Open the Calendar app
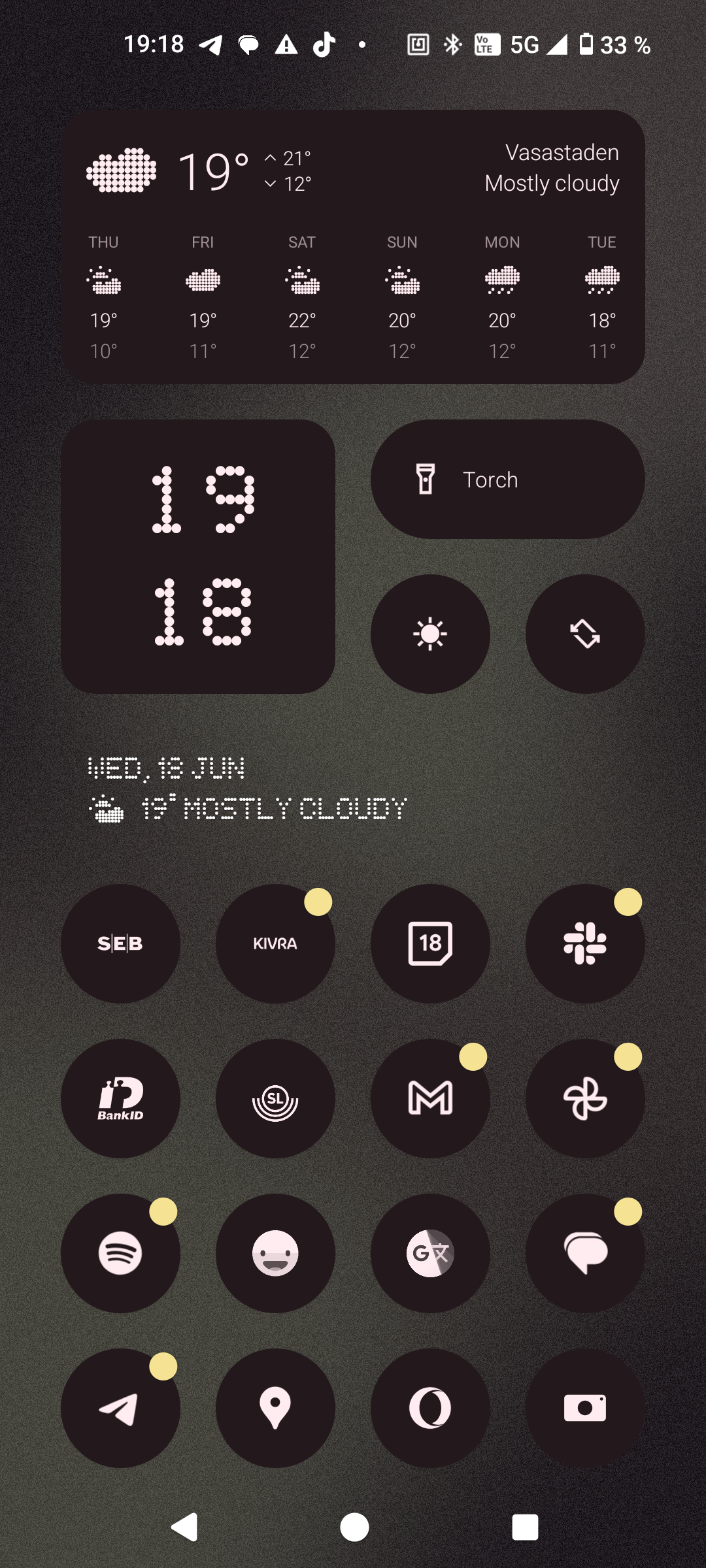Screen dimensions: 706x1568 click(x=430, y=943)
